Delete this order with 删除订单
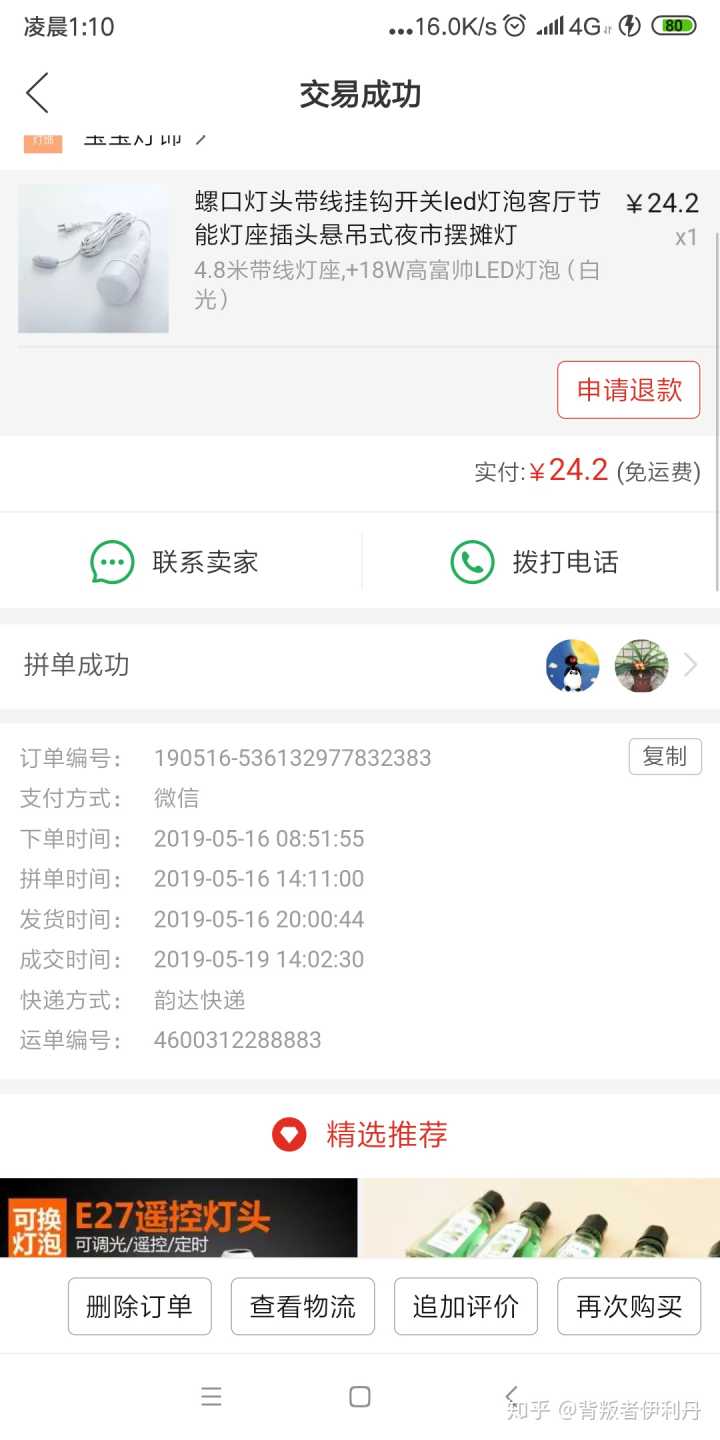This screenshot has height=1440, width=720. coord(139,1306)
